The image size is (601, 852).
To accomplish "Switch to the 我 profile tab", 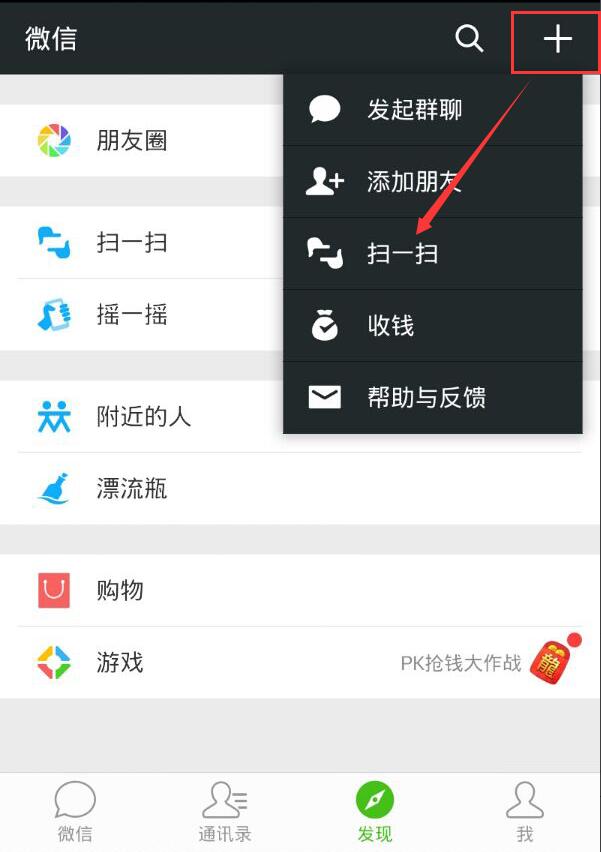I will [x=525, y=812].
